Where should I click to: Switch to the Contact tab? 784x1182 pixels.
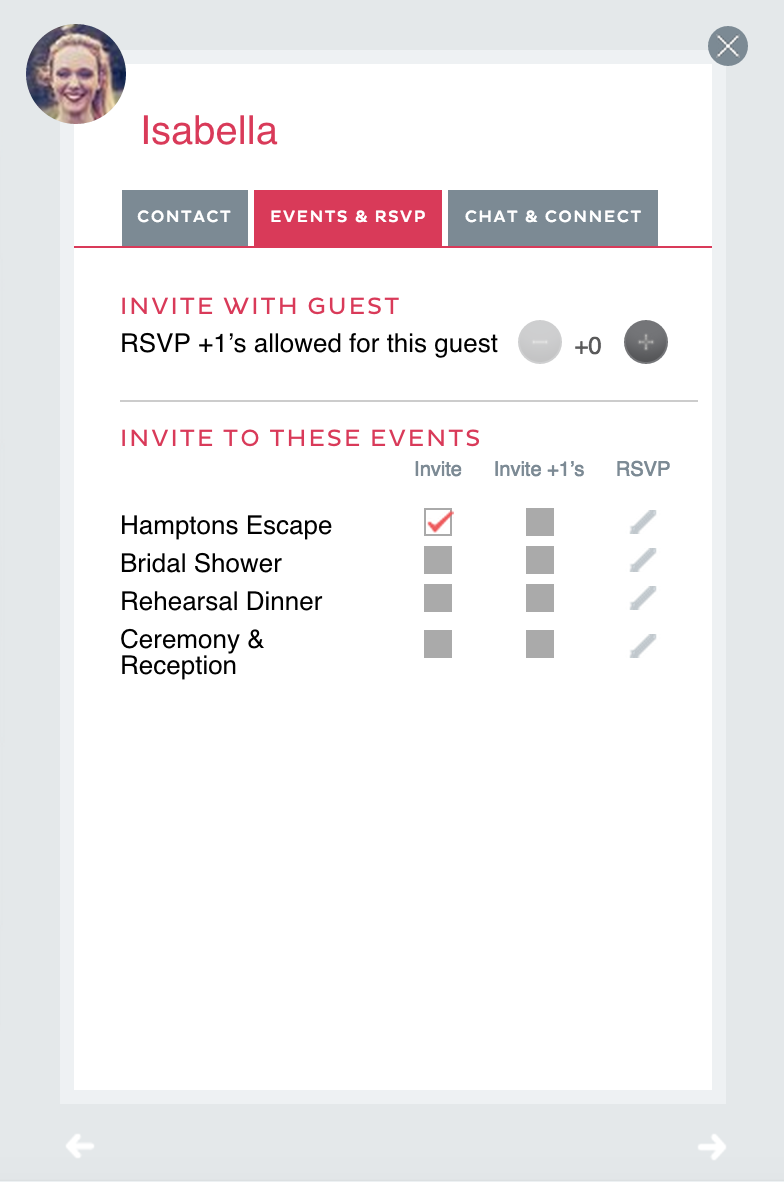point(184,217)
